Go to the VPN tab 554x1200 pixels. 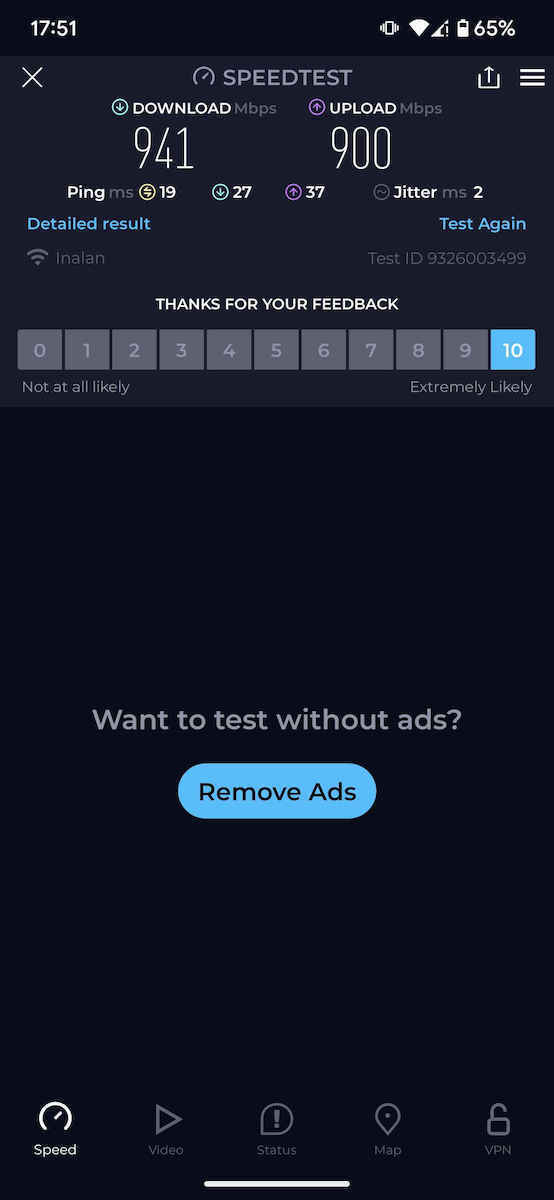[498, 1130]
